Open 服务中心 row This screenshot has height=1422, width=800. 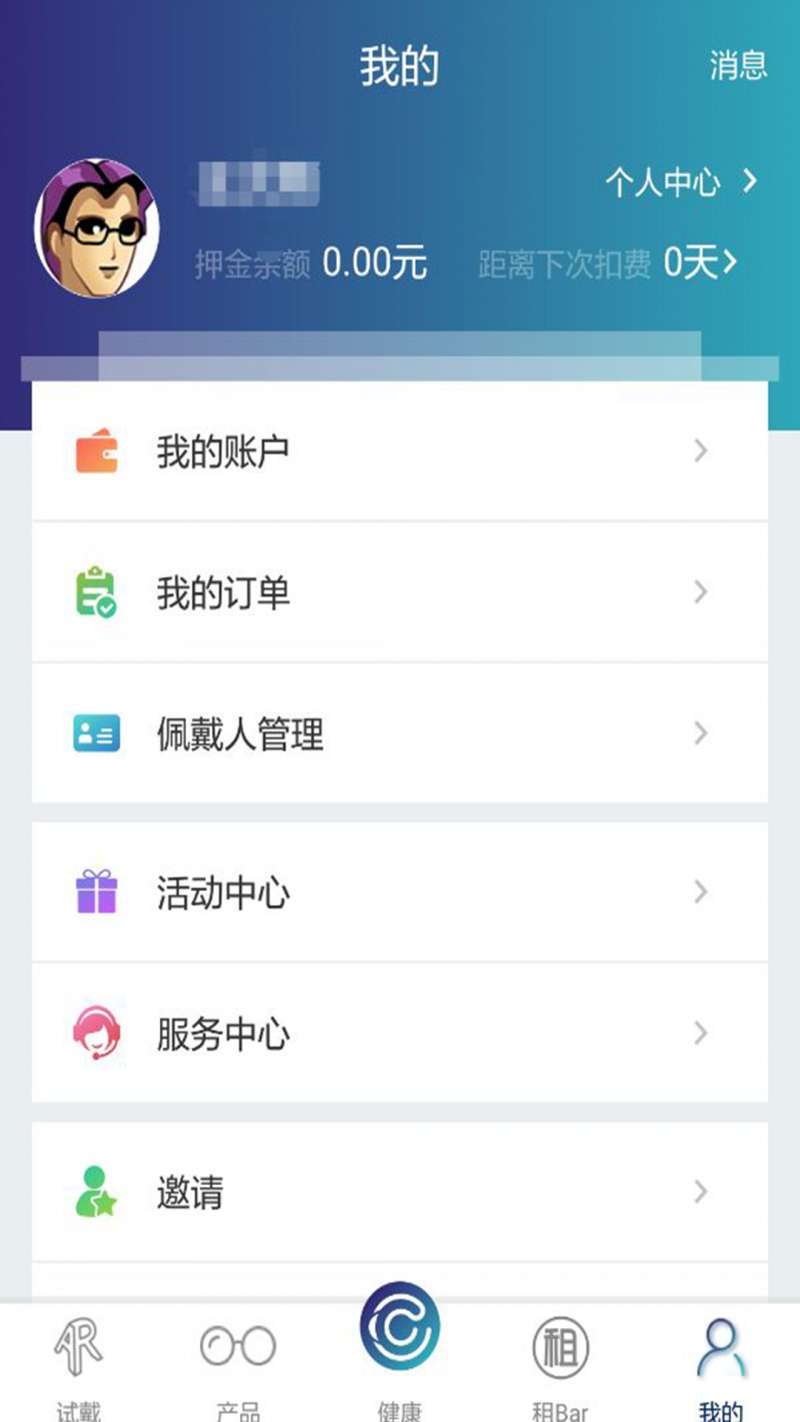[x=400, y=1033]
